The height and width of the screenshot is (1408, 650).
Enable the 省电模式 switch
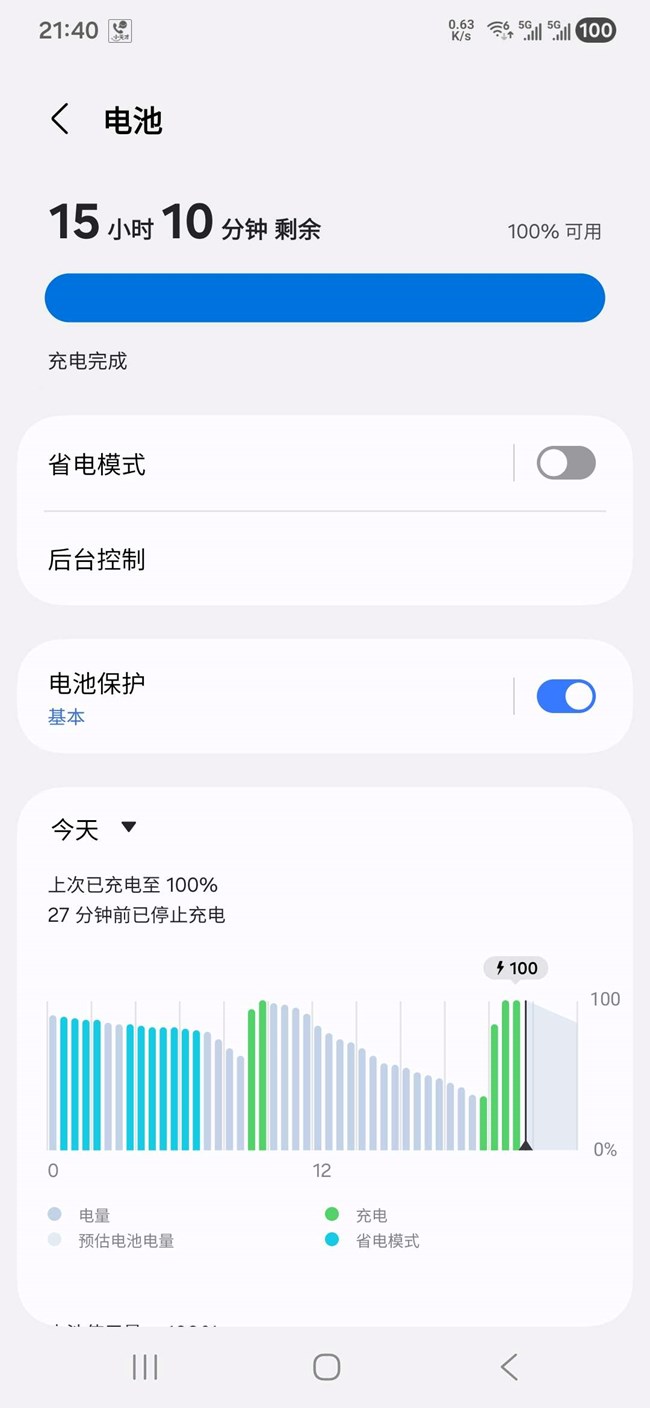click(565, 464)
